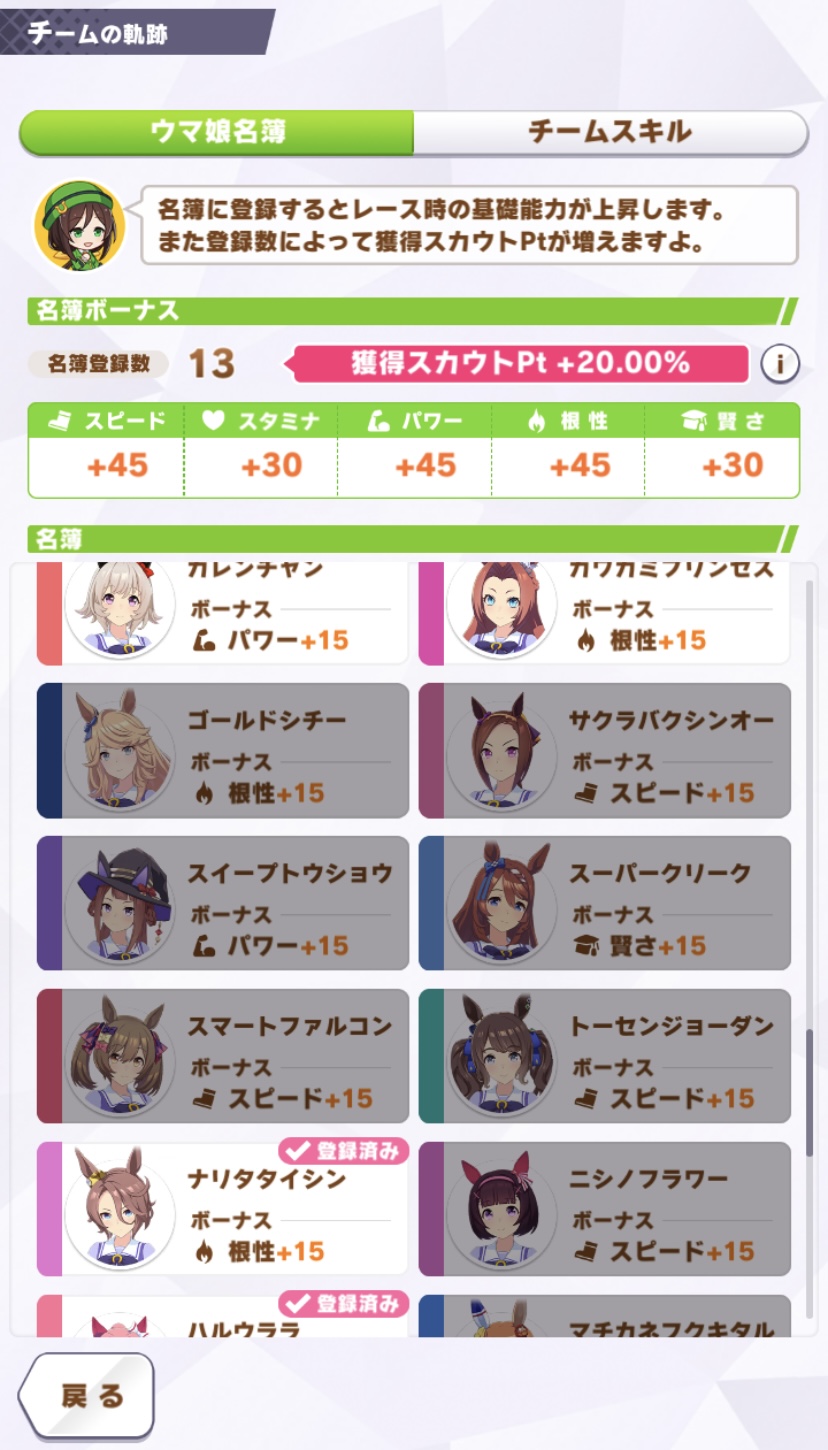This screenshot has width=828, height=1450.
Task: Choose the スーパークリーク roster card
Action: click(604, 903)
